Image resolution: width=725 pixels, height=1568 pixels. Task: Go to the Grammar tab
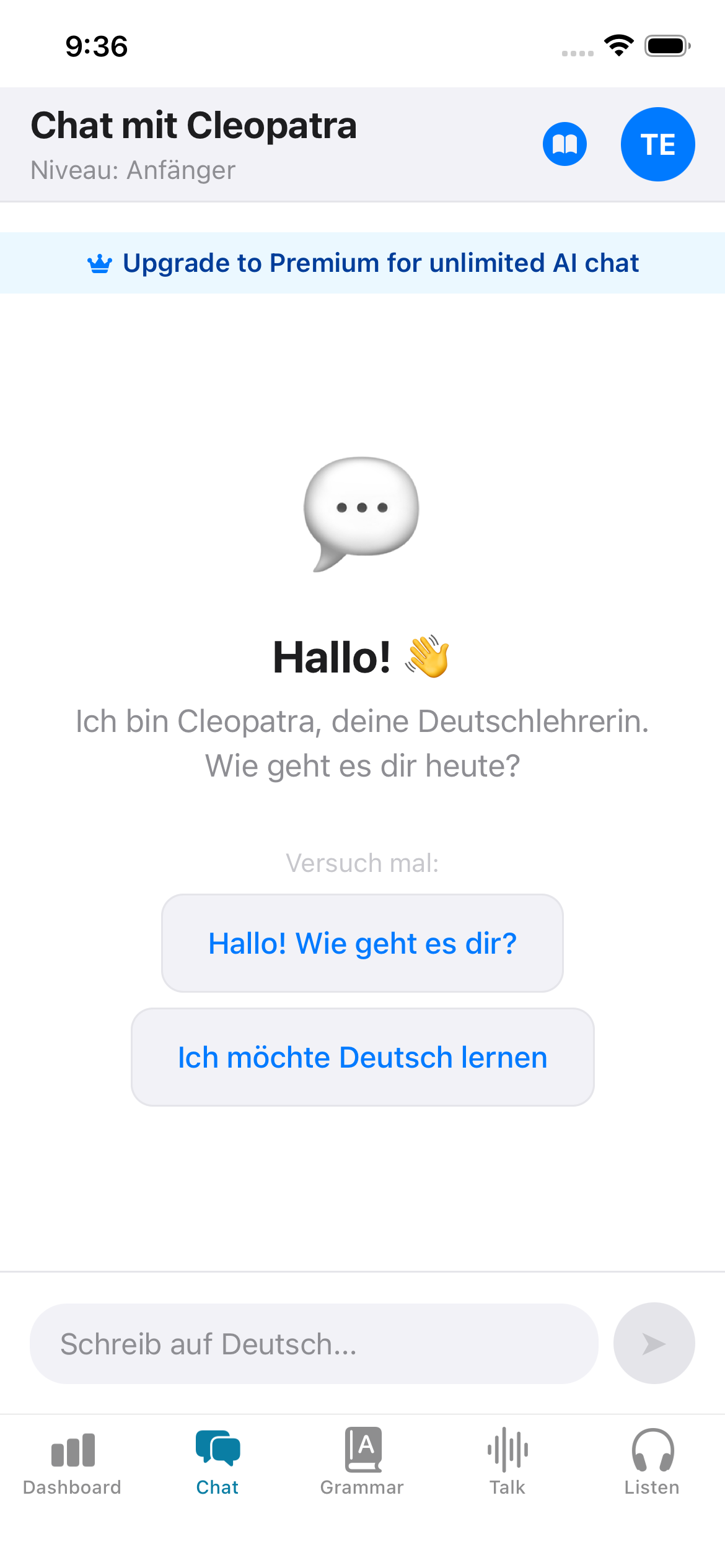362,1461
